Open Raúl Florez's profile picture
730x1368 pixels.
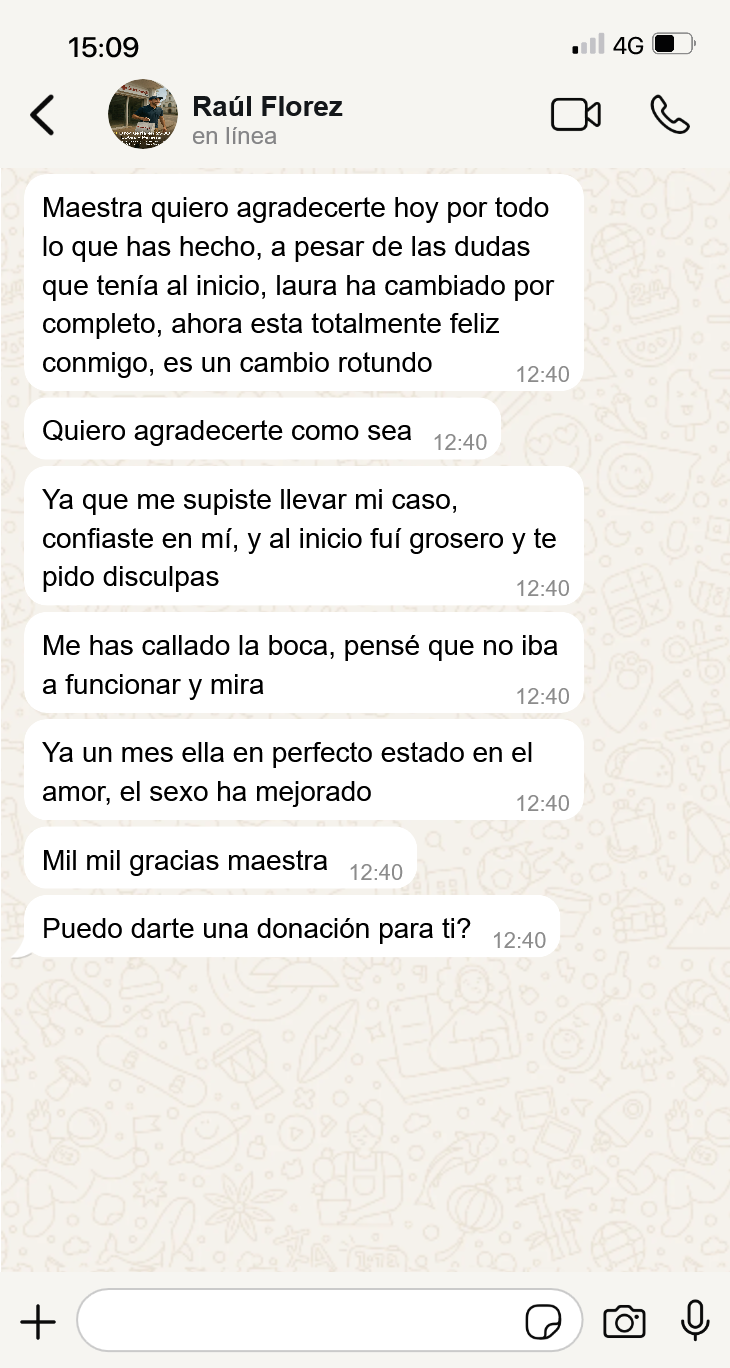point(144,114)
